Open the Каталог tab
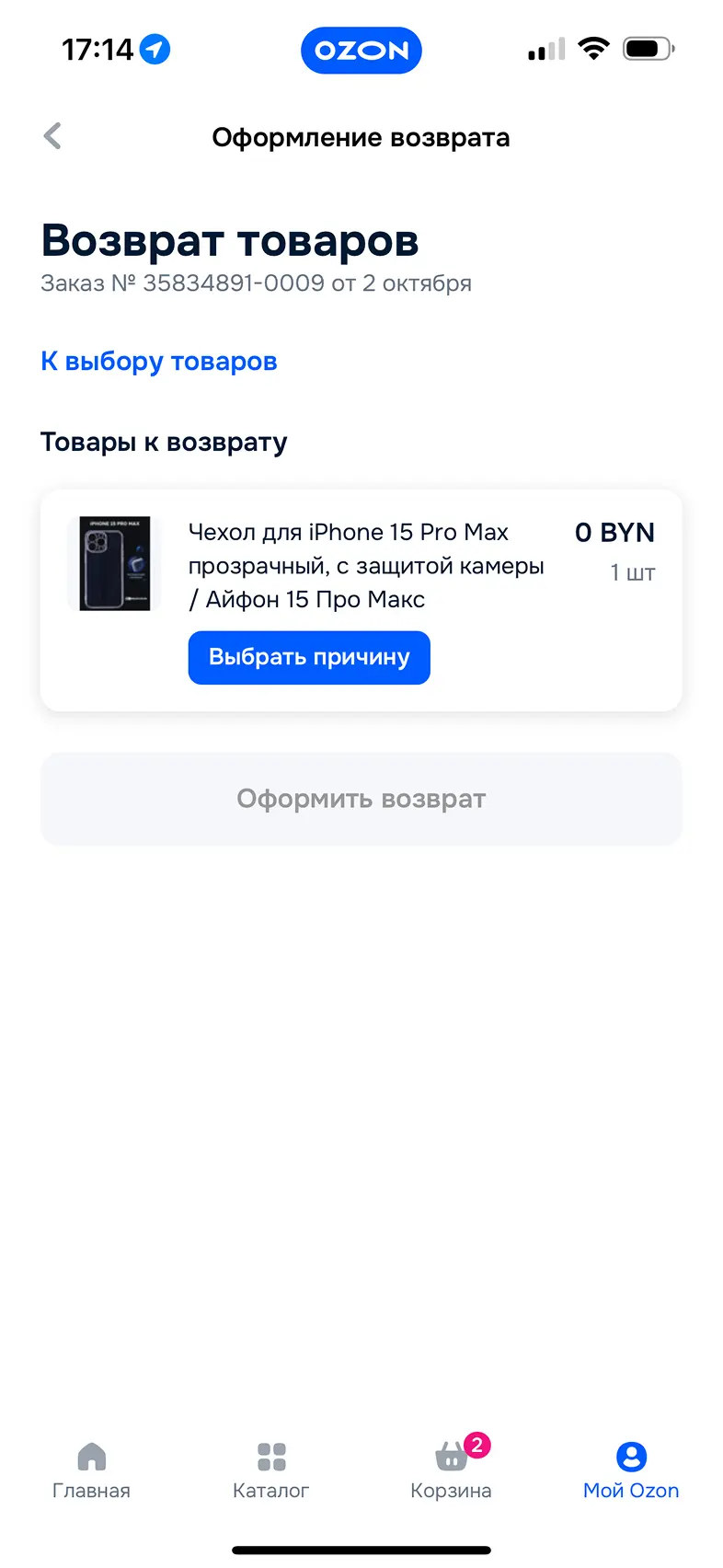 tap(271, 1470)
